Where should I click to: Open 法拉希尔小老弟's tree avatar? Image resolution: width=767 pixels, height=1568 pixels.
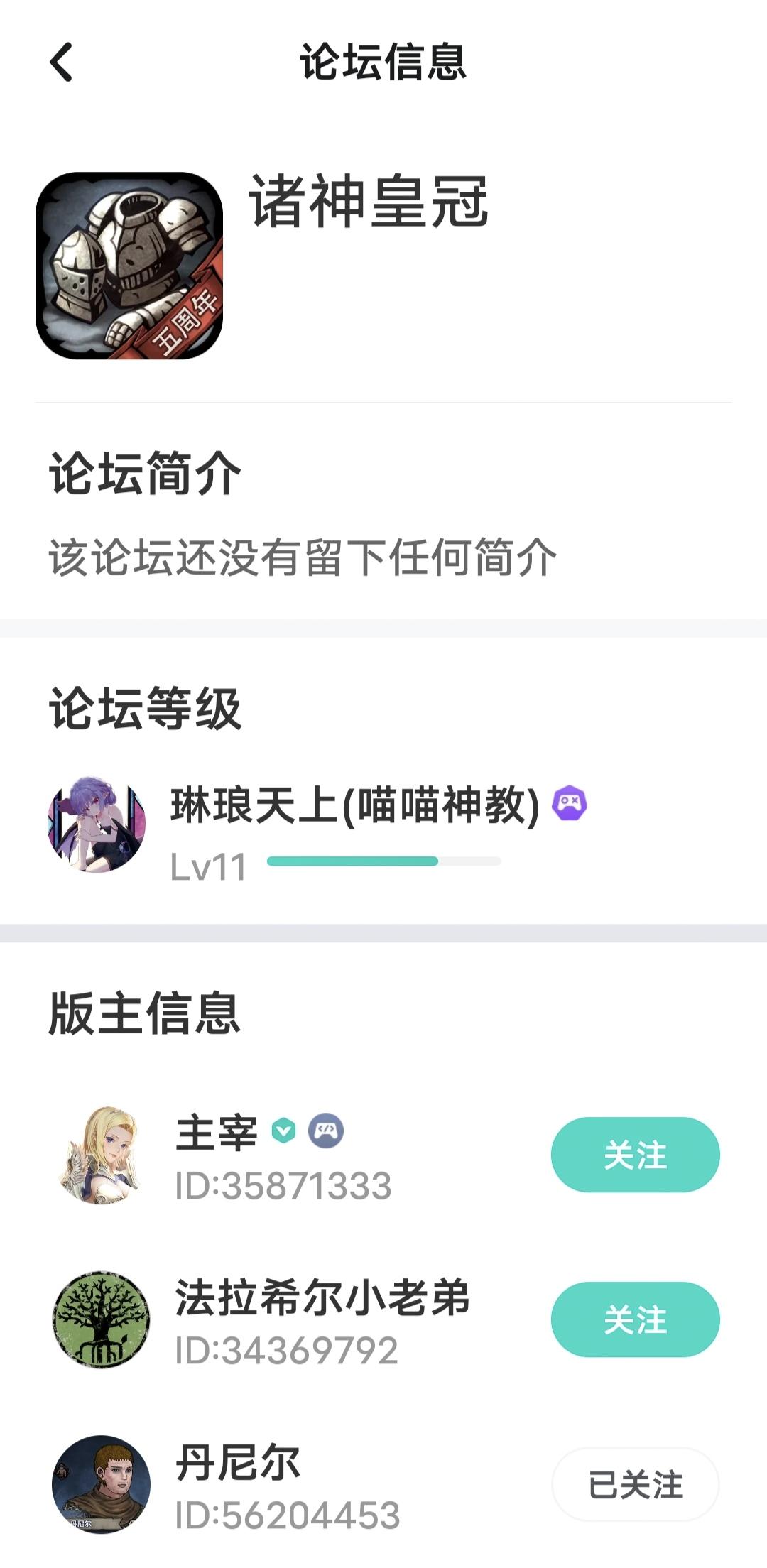101,1321
